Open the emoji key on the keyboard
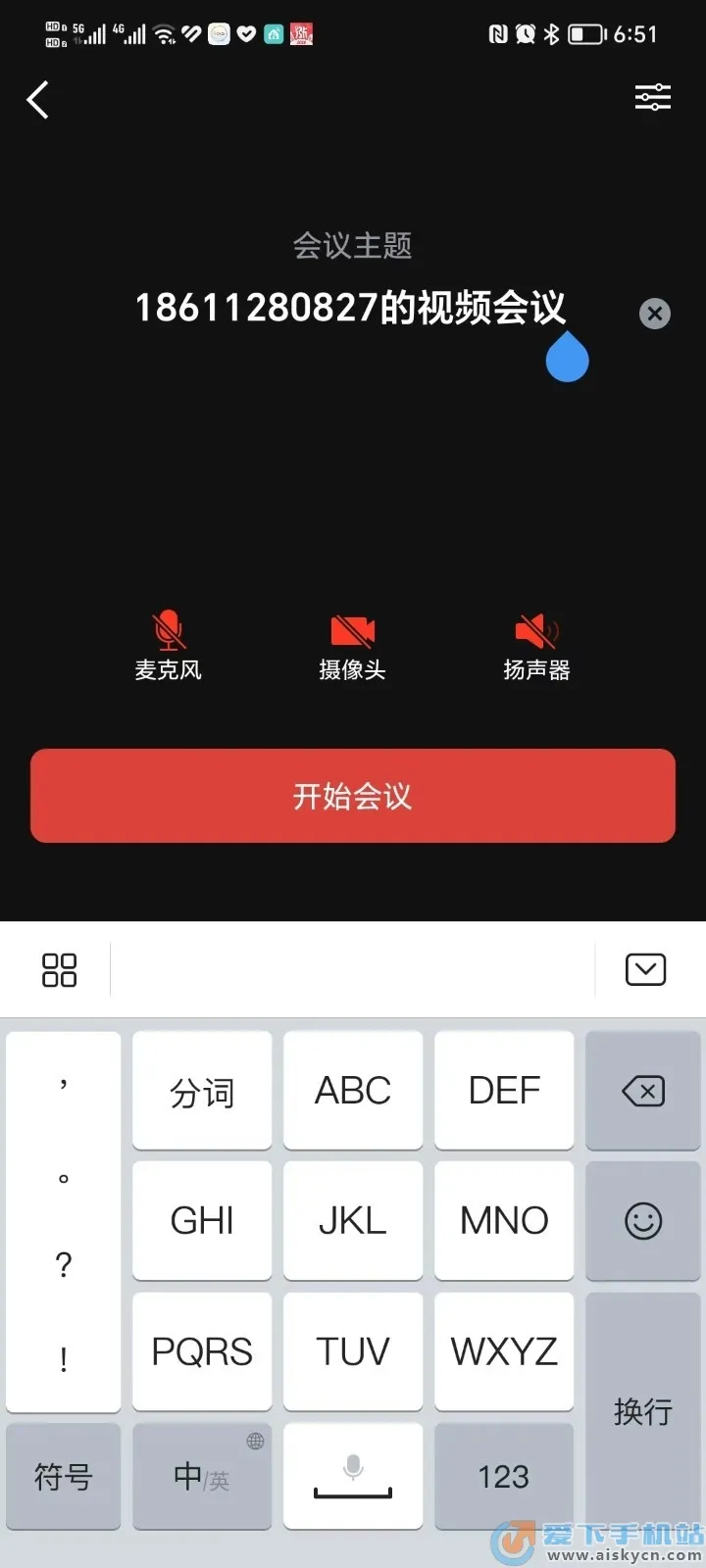 [642, 1221]
